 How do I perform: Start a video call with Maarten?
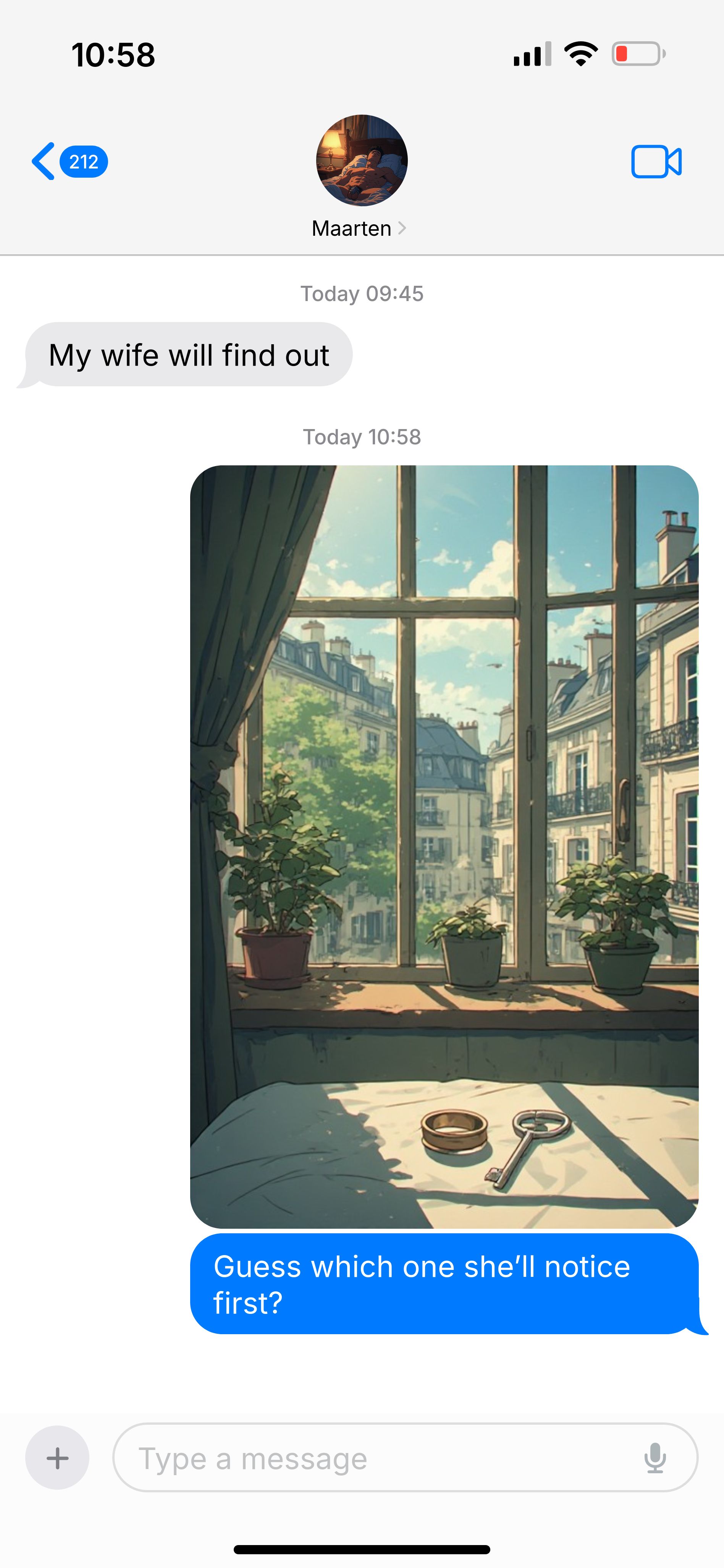click(656, 162)
